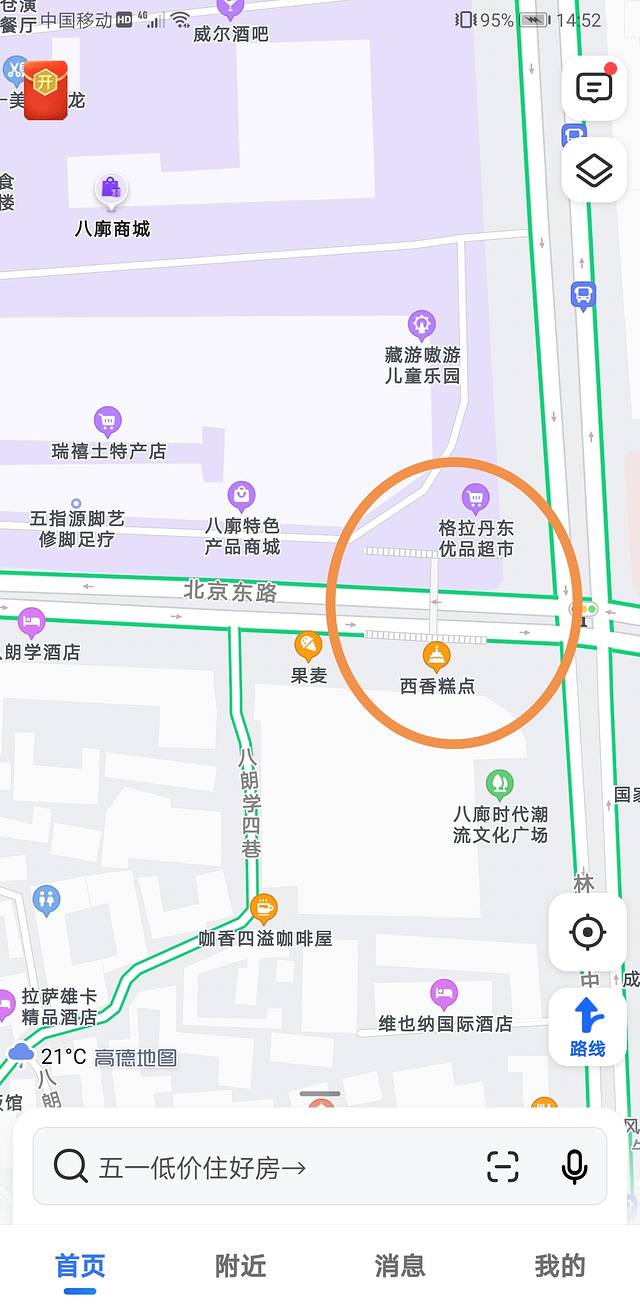Switch to the 我的 tab
Image resolution: width=640 pixels, height=1306 pixels.
[x=559, y=1266]
